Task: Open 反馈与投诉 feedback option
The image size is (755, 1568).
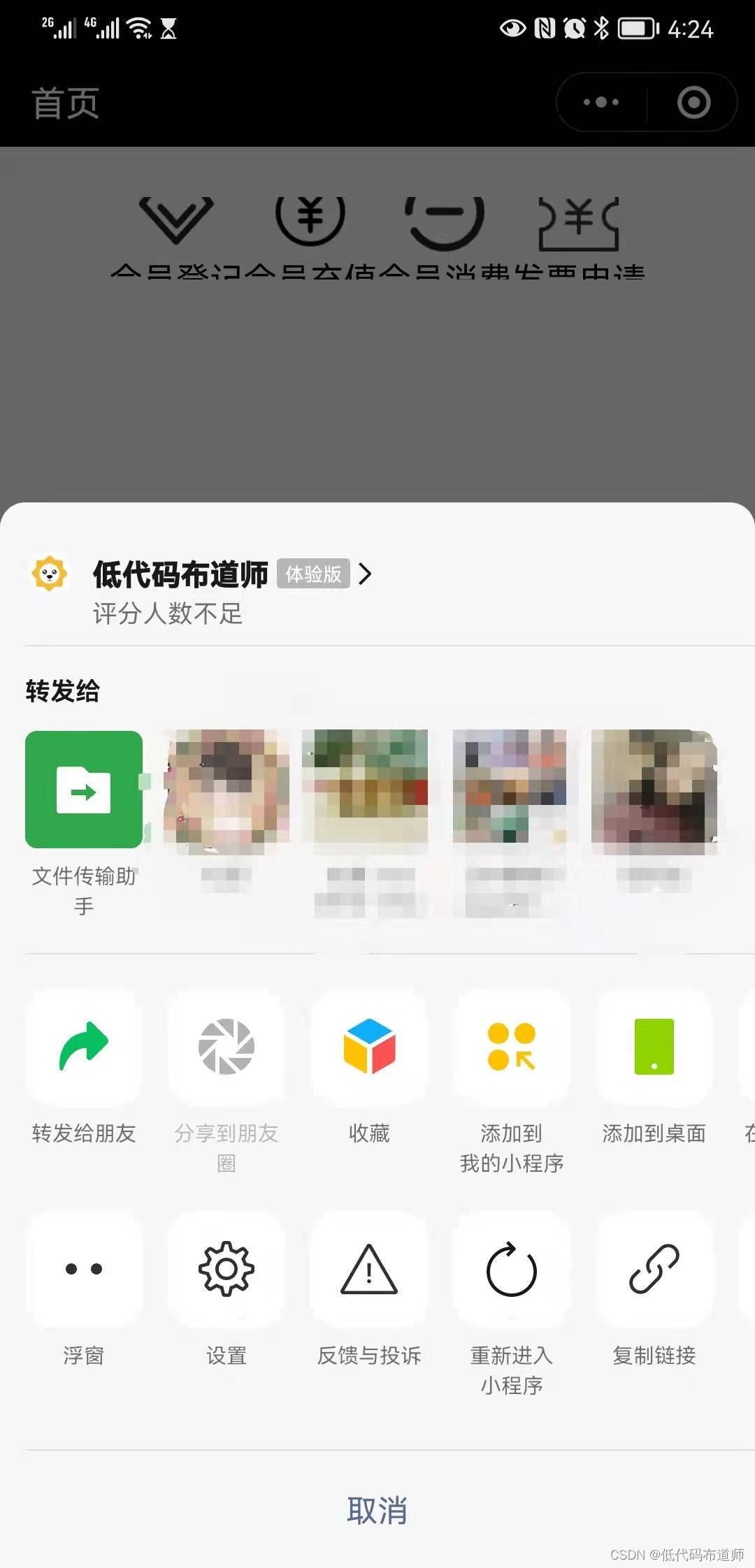Action: [369, 1269]
